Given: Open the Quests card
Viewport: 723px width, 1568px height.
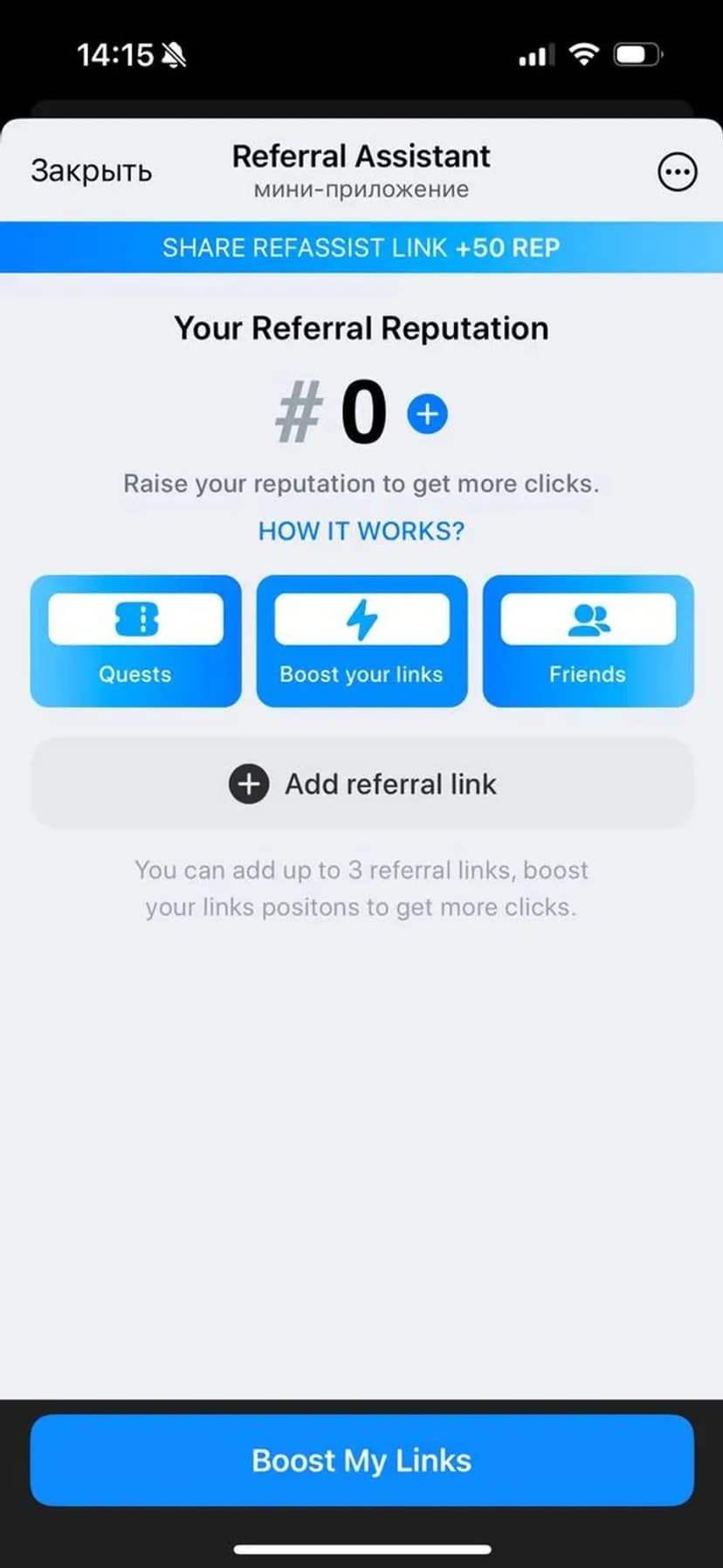Looking at the screenshot, I should (x=135, y=641).
